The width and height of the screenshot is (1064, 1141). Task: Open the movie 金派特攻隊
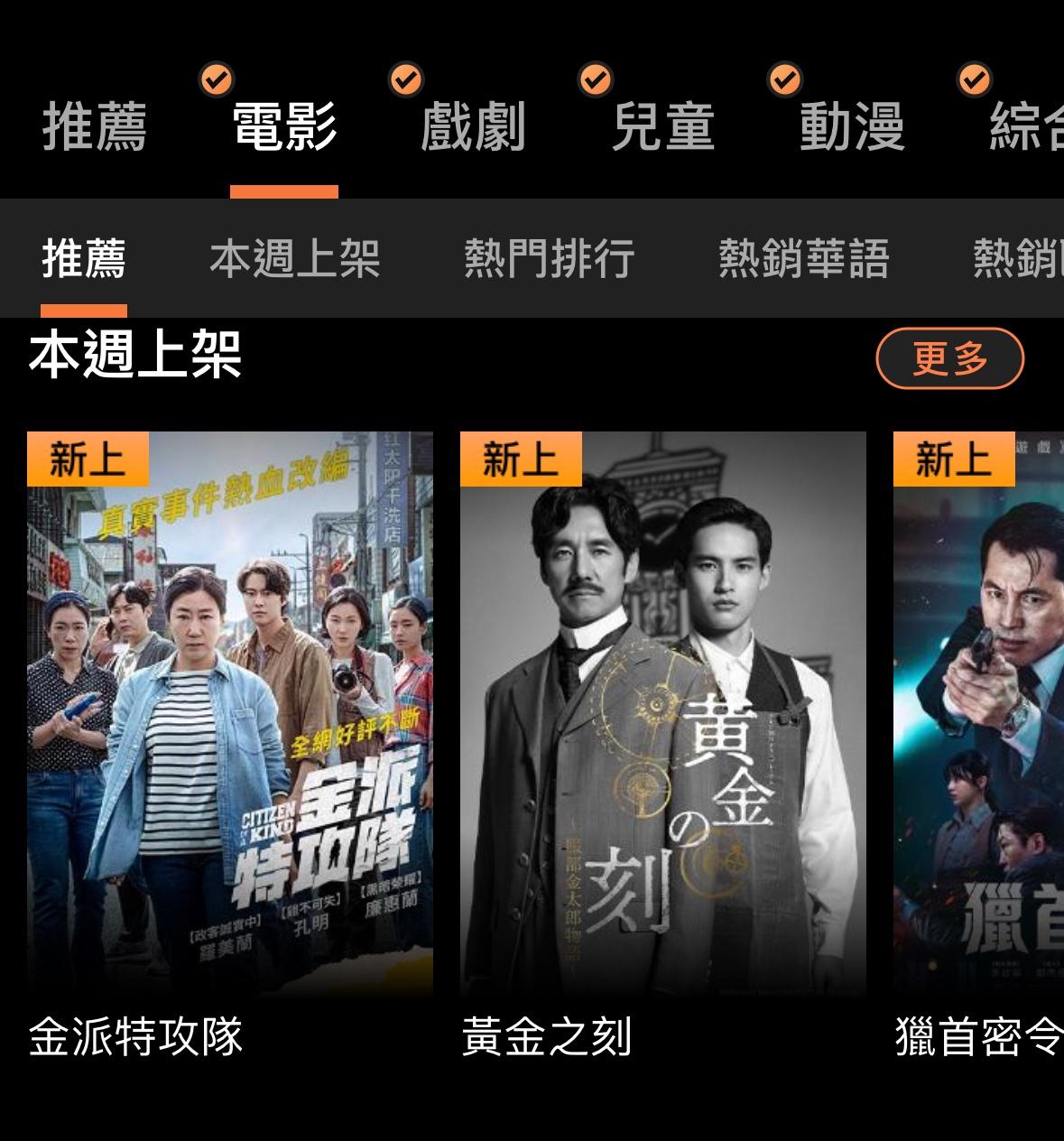click(229, 713)
